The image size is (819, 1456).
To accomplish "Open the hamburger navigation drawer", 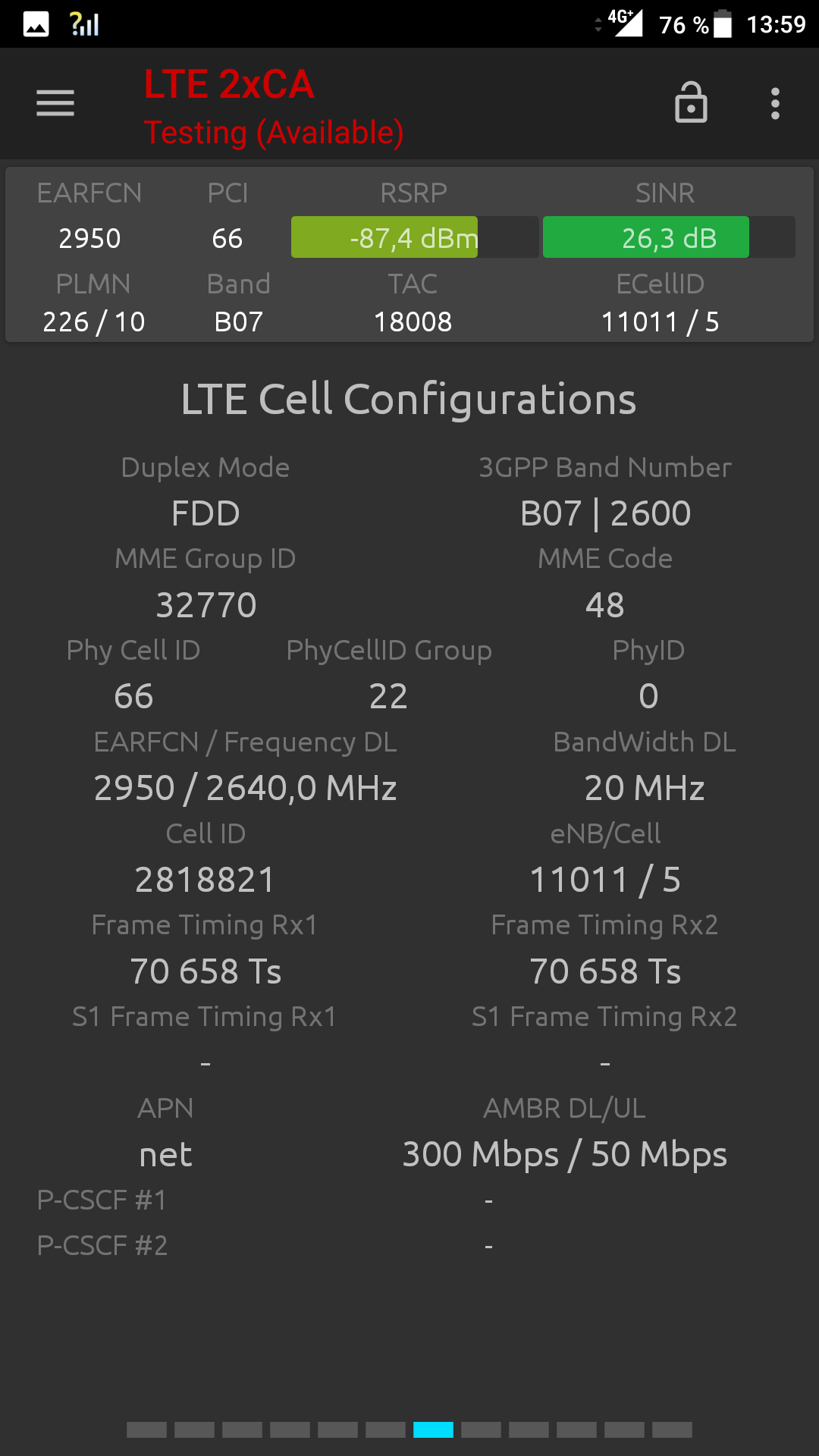I will [x=55, y=103].
